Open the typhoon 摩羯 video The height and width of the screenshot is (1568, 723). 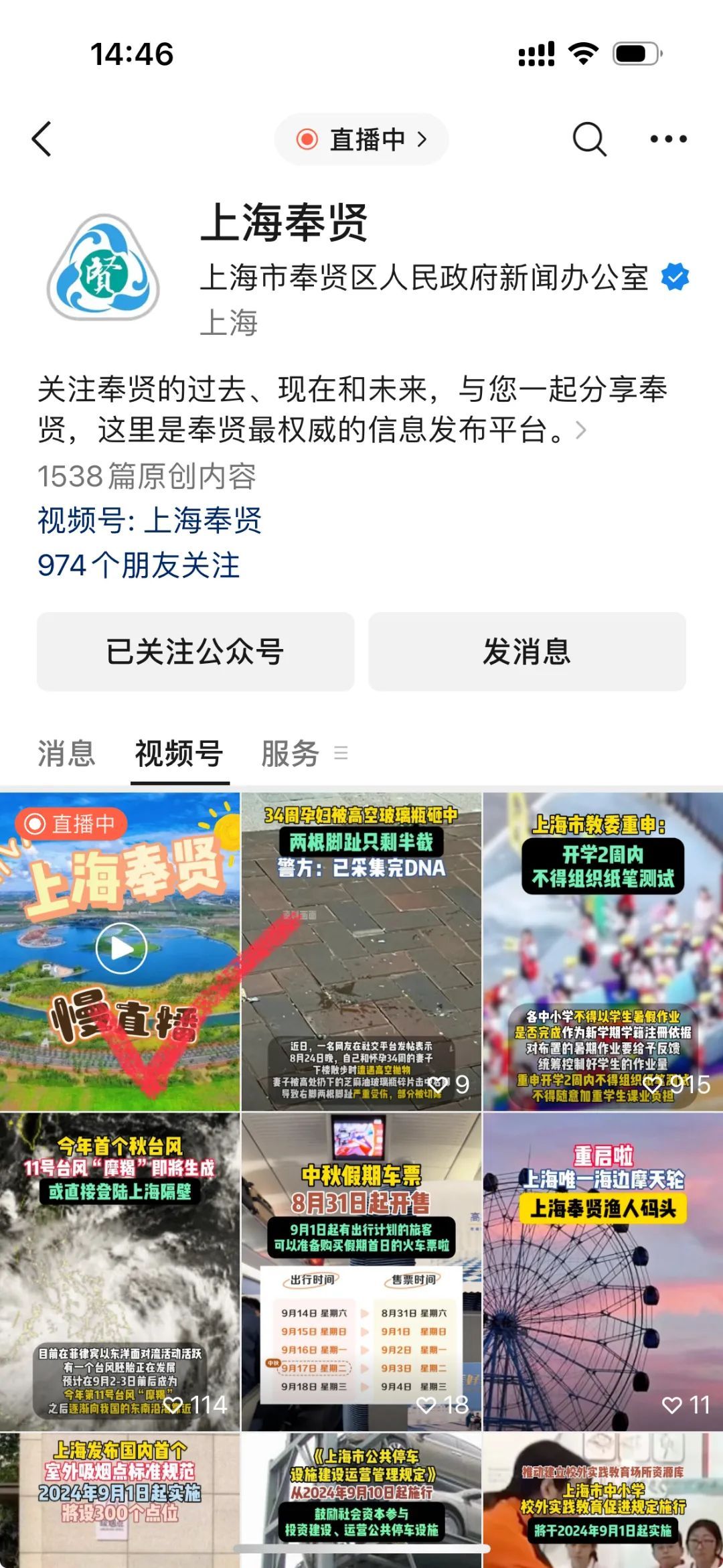click(x=120, y=1271)
